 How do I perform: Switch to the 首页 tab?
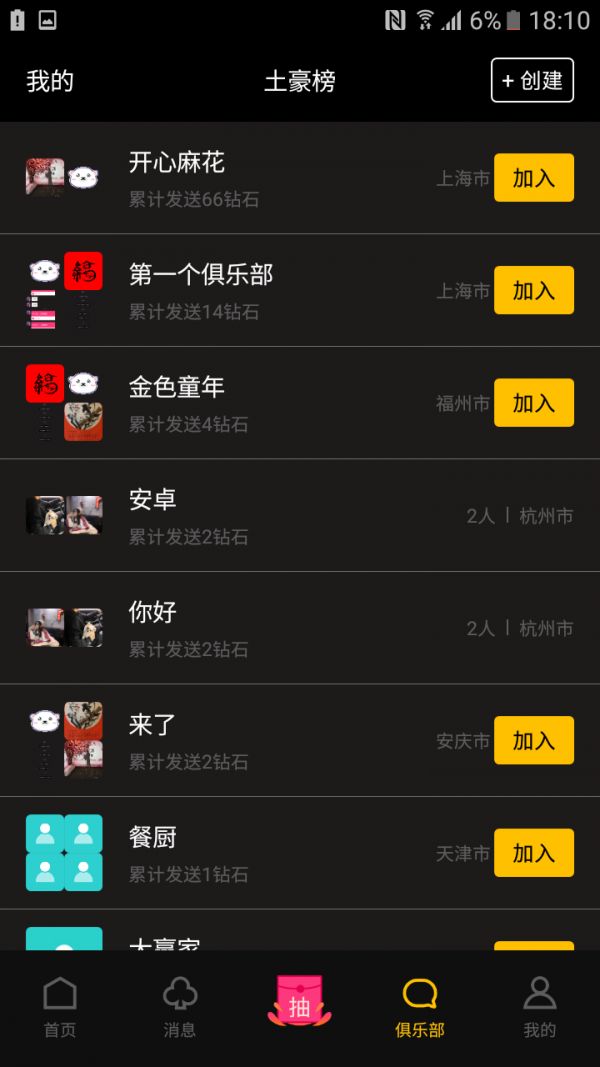pyautogui.click(x=60, y=1008)
